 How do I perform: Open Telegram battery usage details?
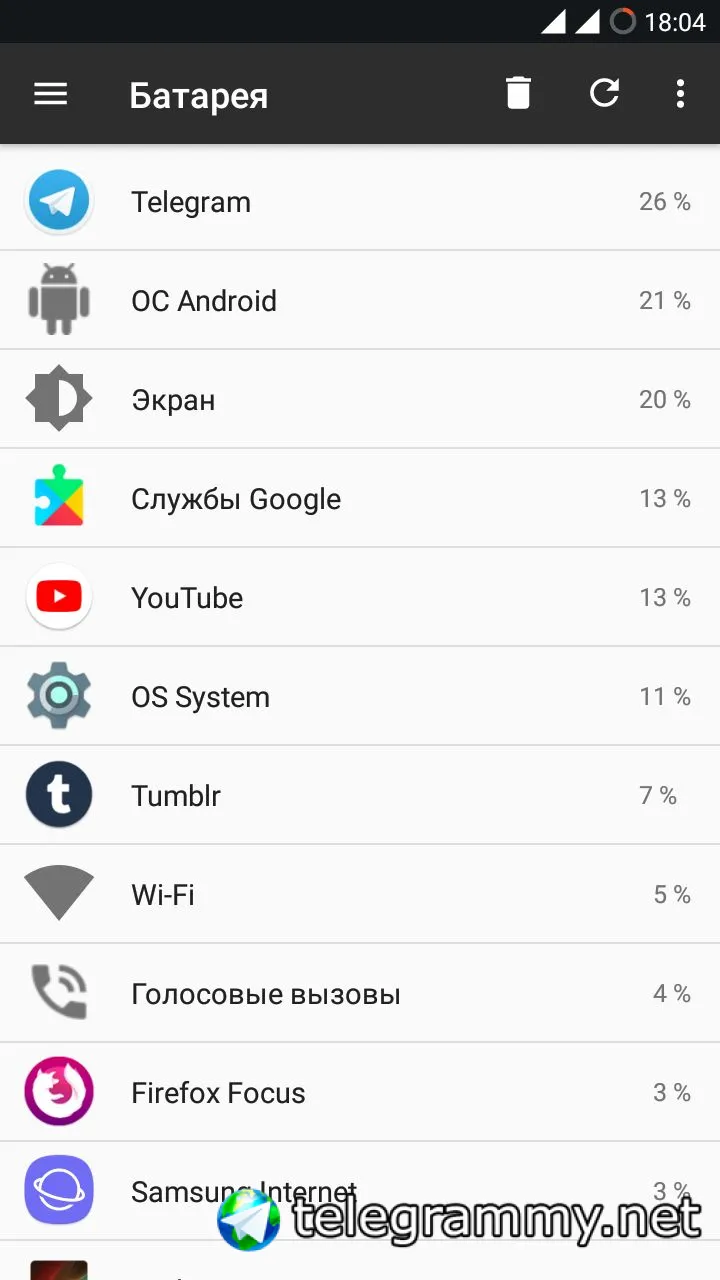click(x=360, y=201)
